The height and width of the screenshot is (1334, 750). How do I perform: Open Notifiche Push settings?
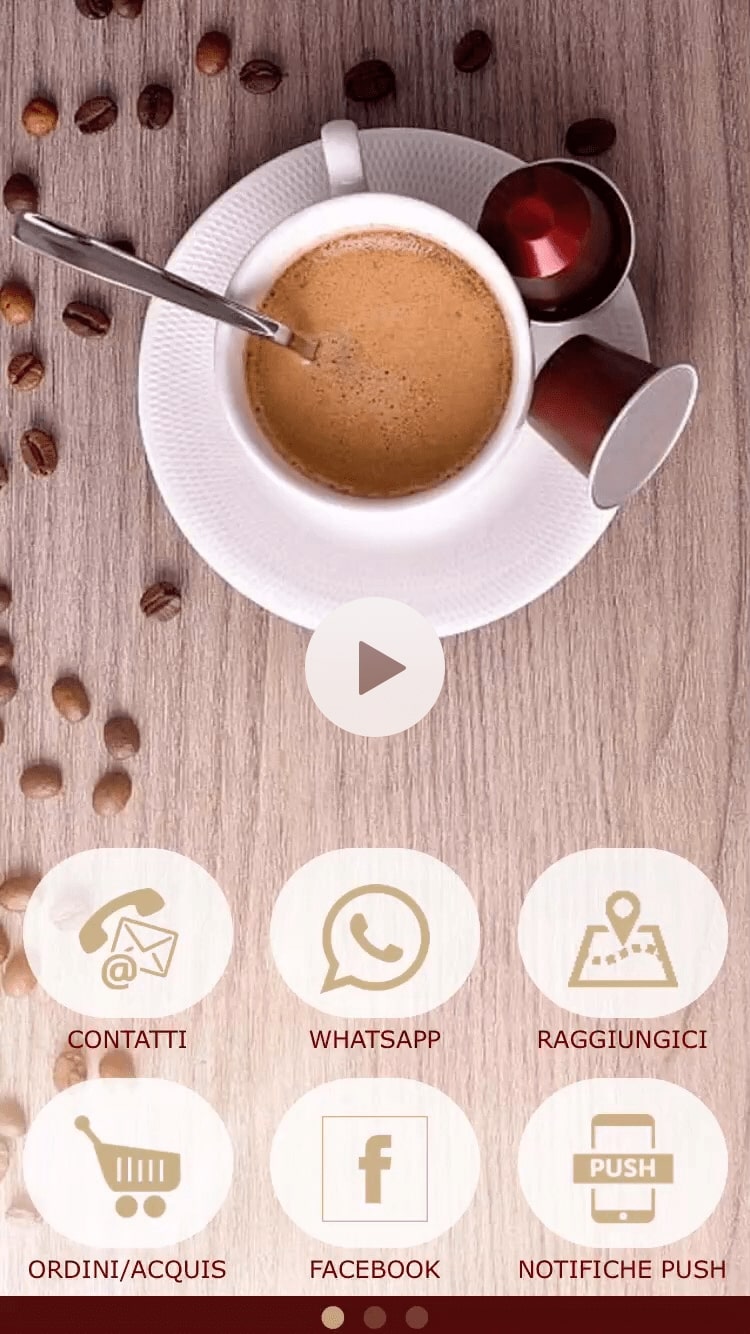click(x=622, y=1164)
